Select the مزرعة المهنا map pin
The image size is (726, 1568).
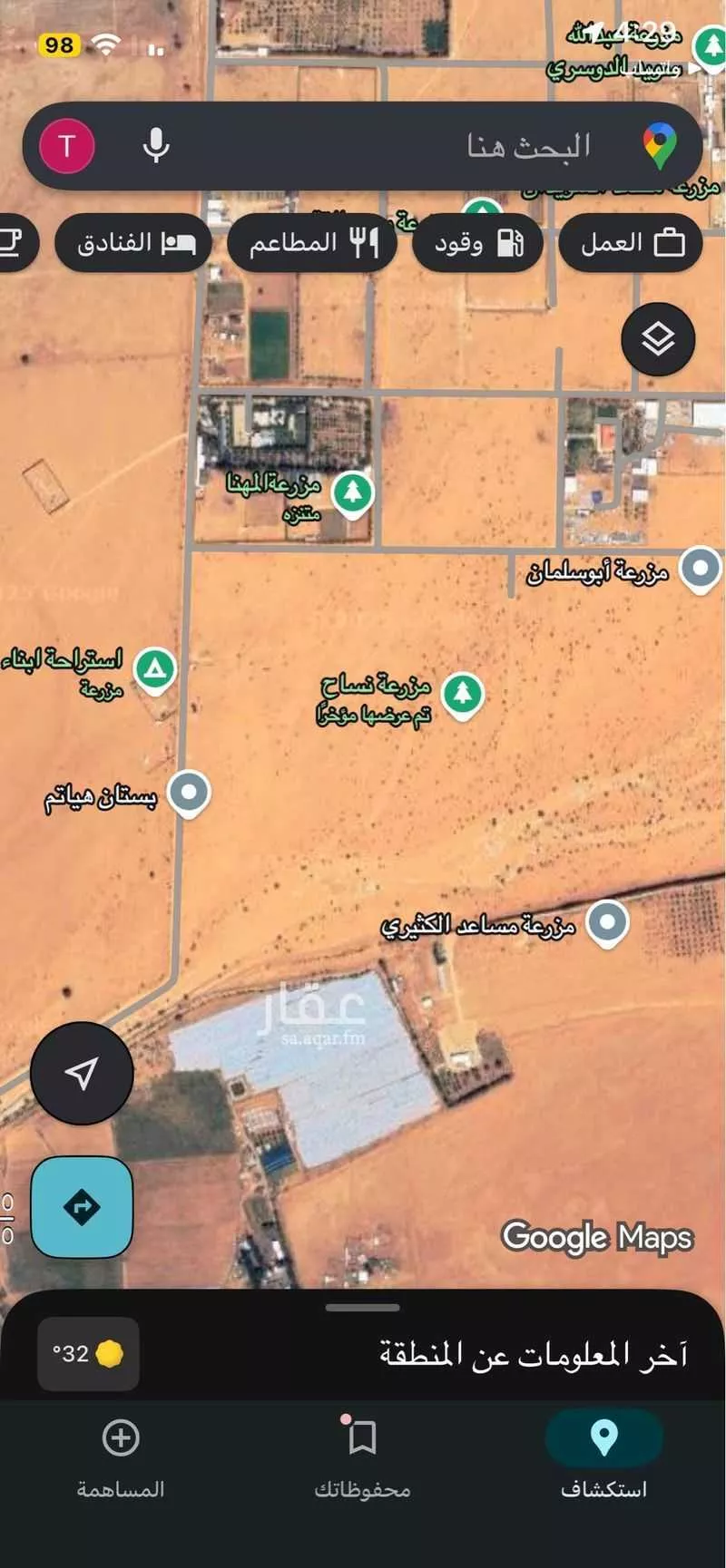click(353, 493)
